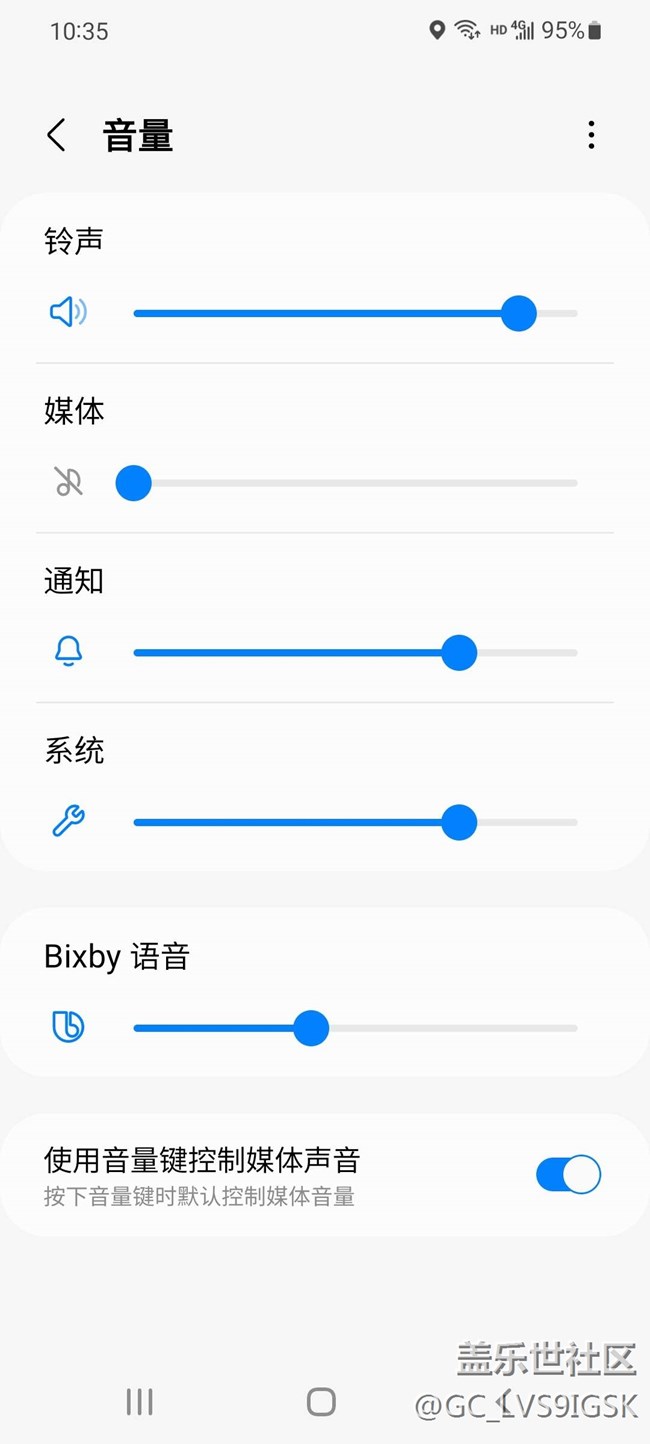The image size is (650, 1444).
Task: Mute system sounds via the 系统 wrench icon
Action: coord(68,823)
